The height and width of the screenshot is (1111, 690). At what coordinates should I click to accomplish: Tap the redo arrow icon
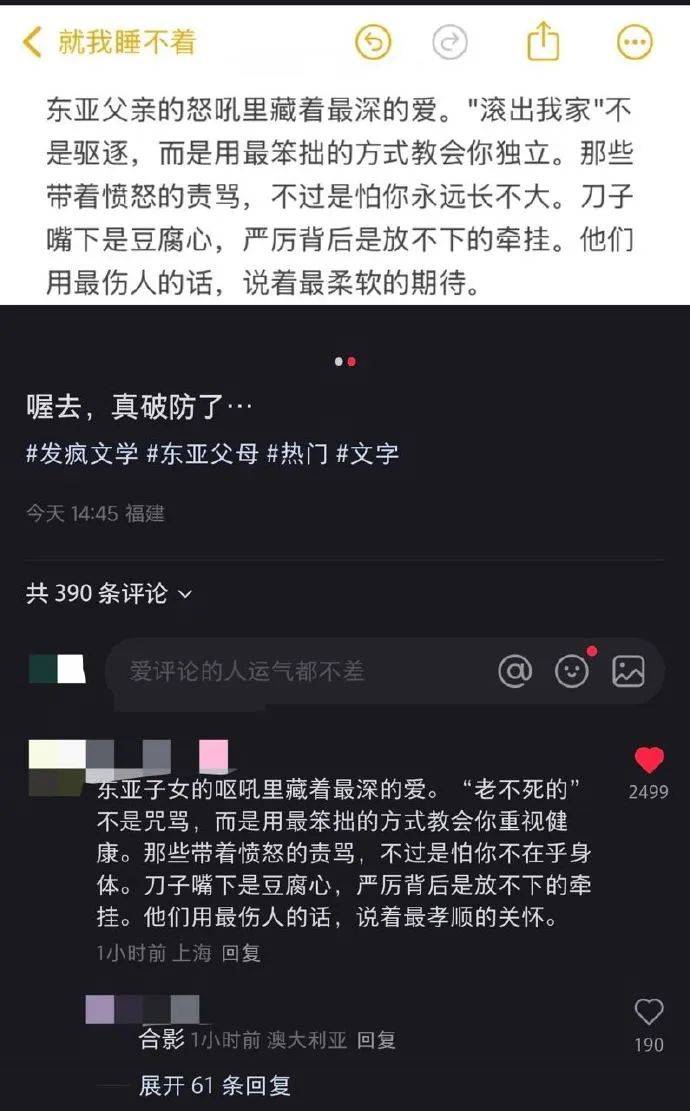[x=450, y=42]
